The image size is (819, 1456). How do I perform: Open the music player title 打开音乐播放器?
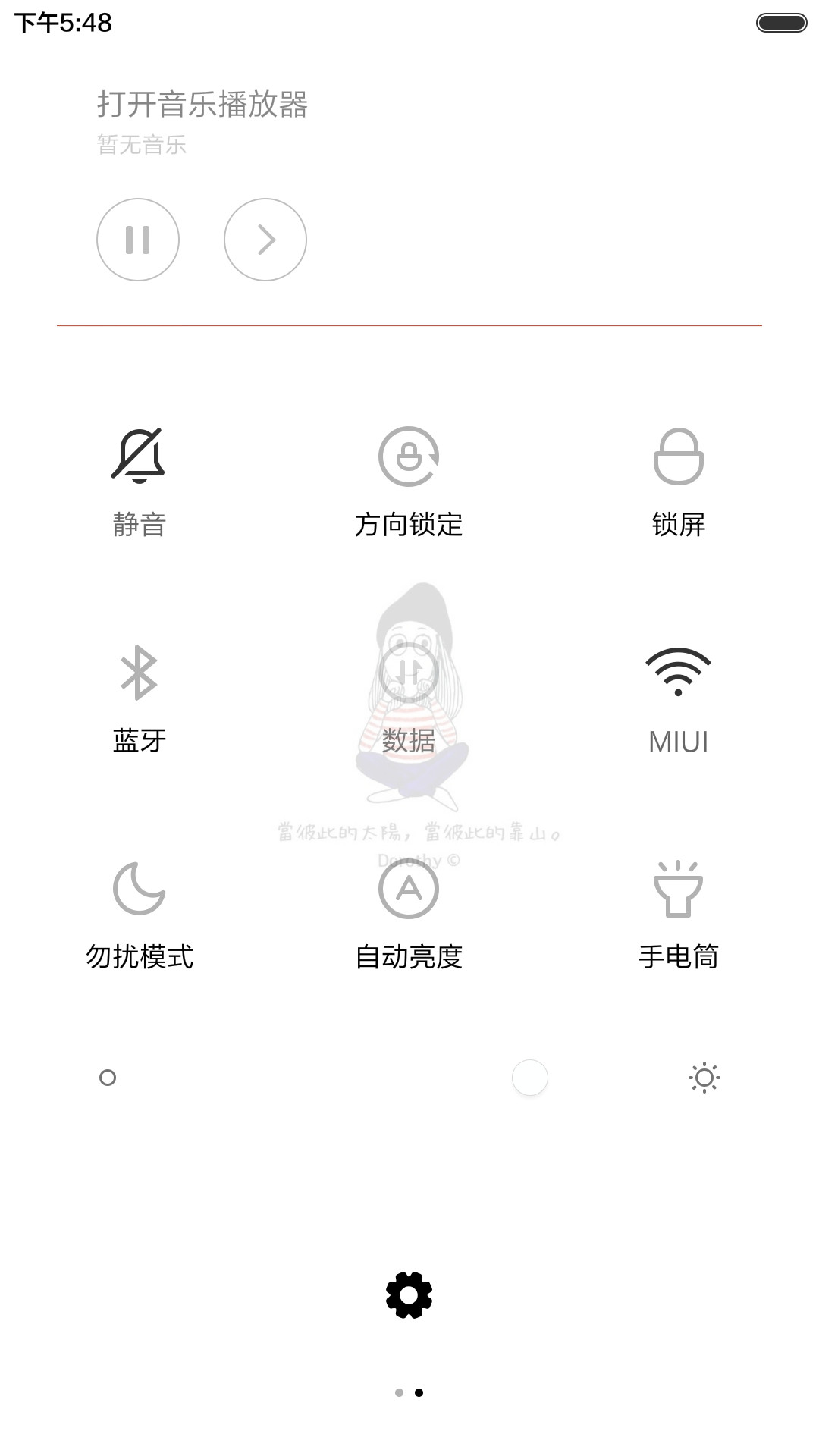pos(202,105)
